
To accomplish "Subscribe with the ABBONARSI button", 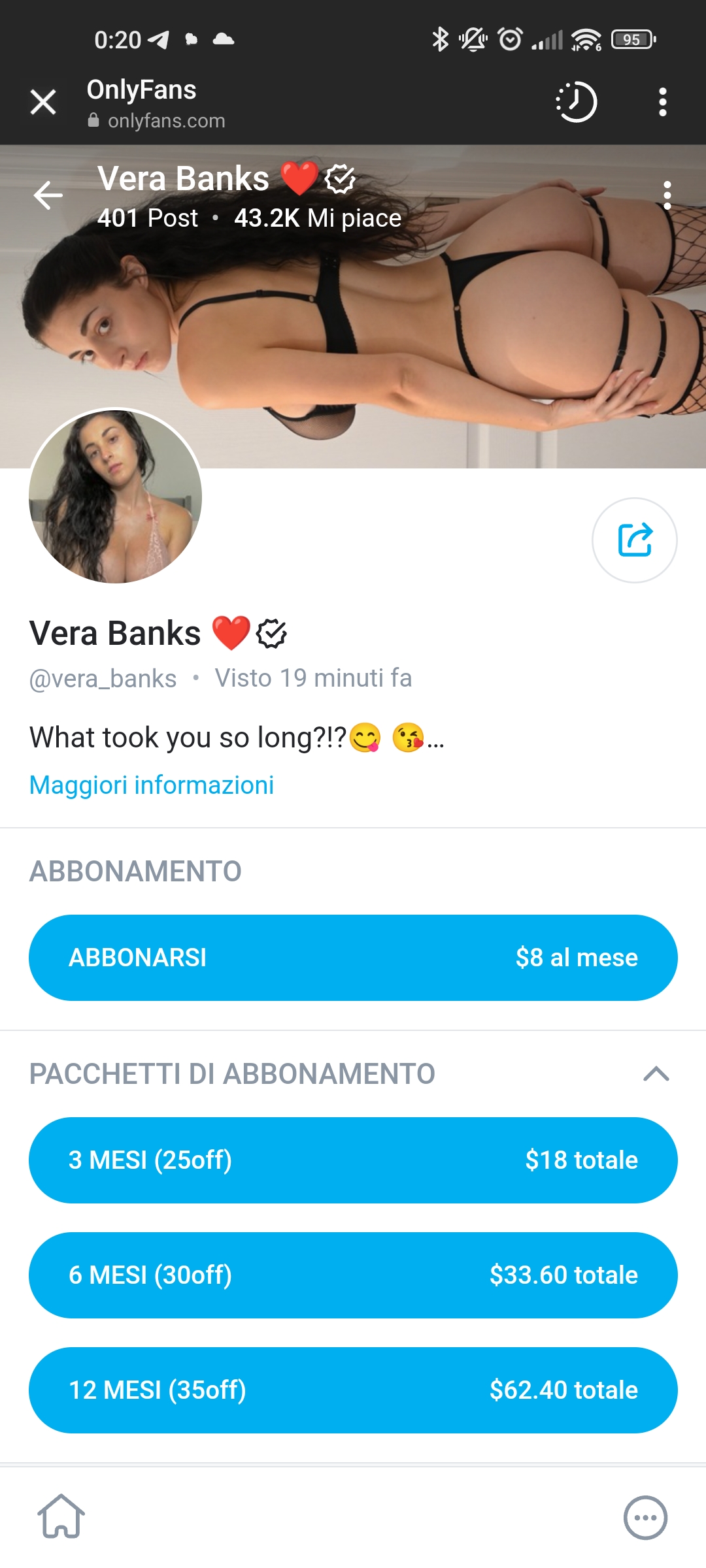I will (353, 958).
